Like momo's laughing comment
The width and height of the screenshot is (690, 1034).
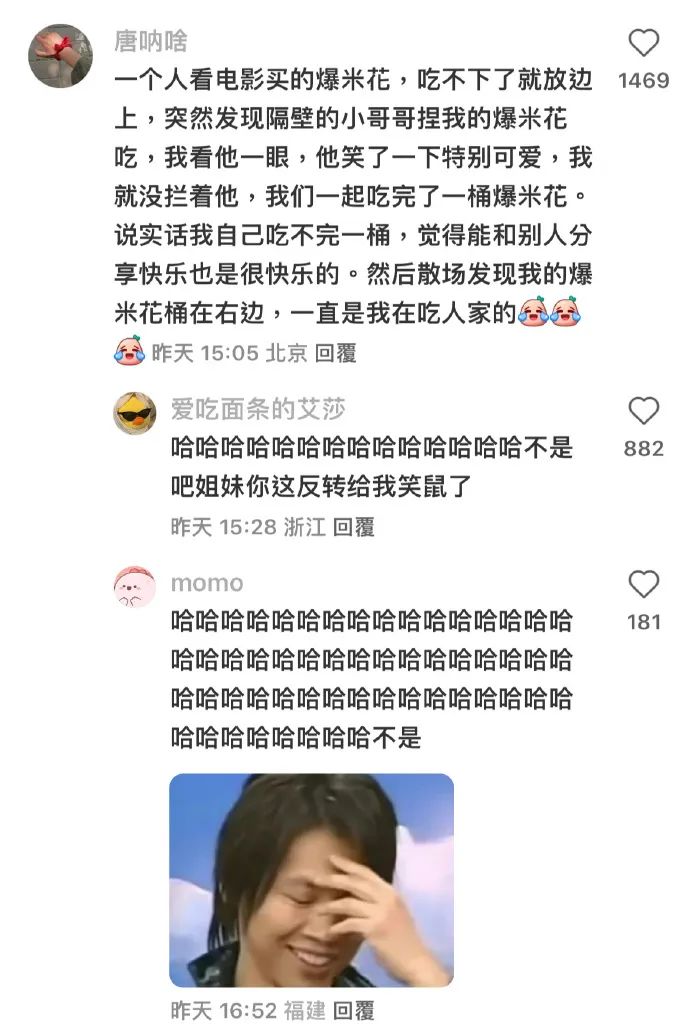click(x=644, y=584)
